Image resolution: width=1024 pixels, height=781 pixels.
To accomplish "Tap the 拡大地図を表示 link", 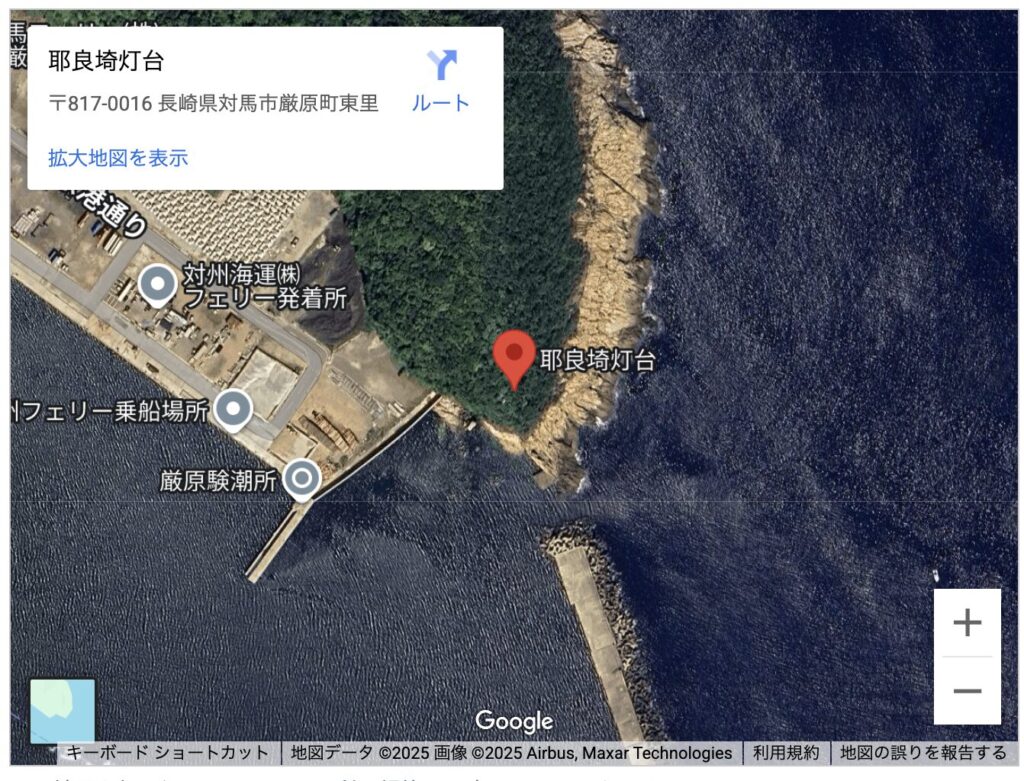I will (118, 157).
